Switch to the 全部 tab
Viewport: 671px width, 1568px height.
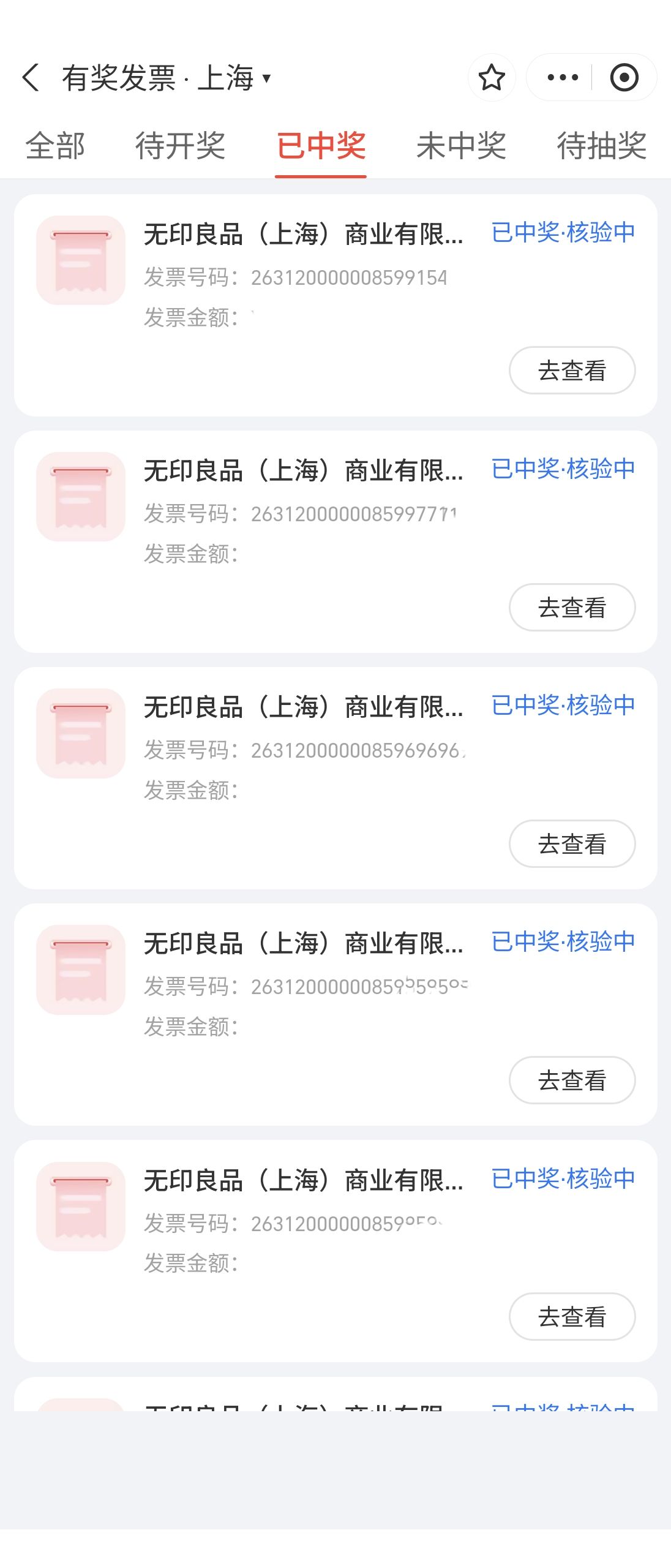[x=55, y=146]
